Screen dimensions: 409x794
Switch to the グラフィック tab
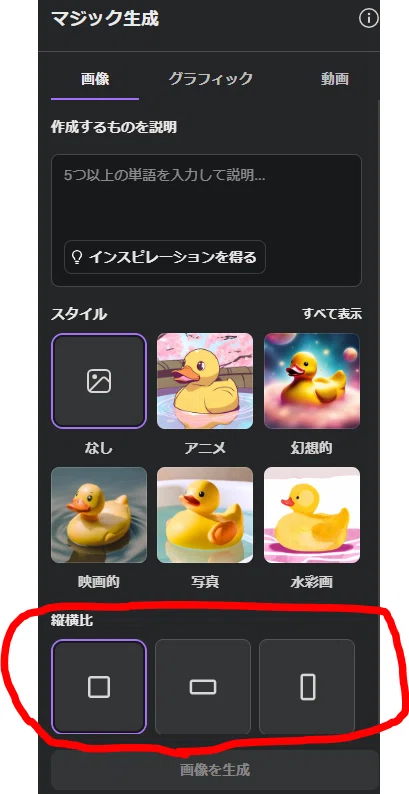[x=210, y=79]
